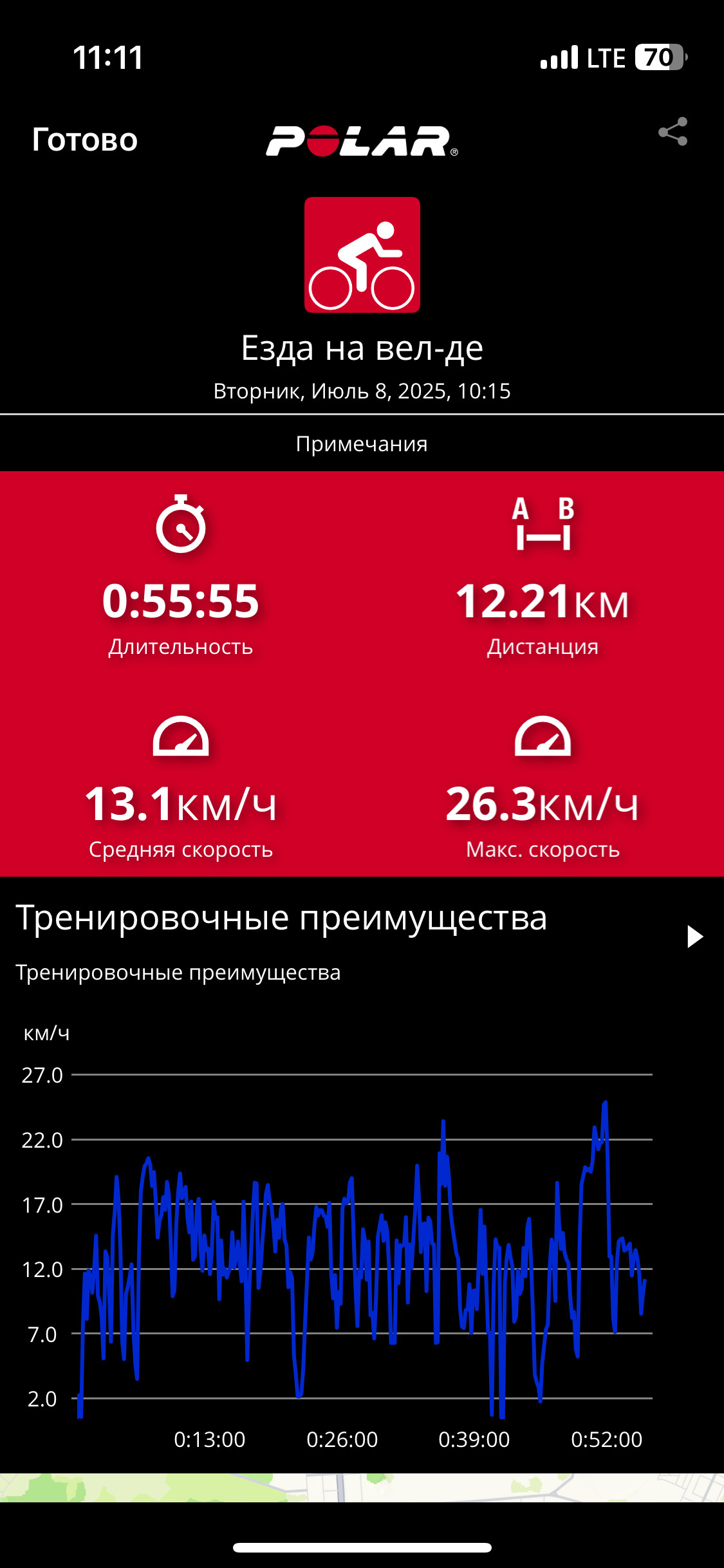Expand Тренировочные преимущества with the arrow
The height and width of the screenshot is (1568, 724).
694,937
